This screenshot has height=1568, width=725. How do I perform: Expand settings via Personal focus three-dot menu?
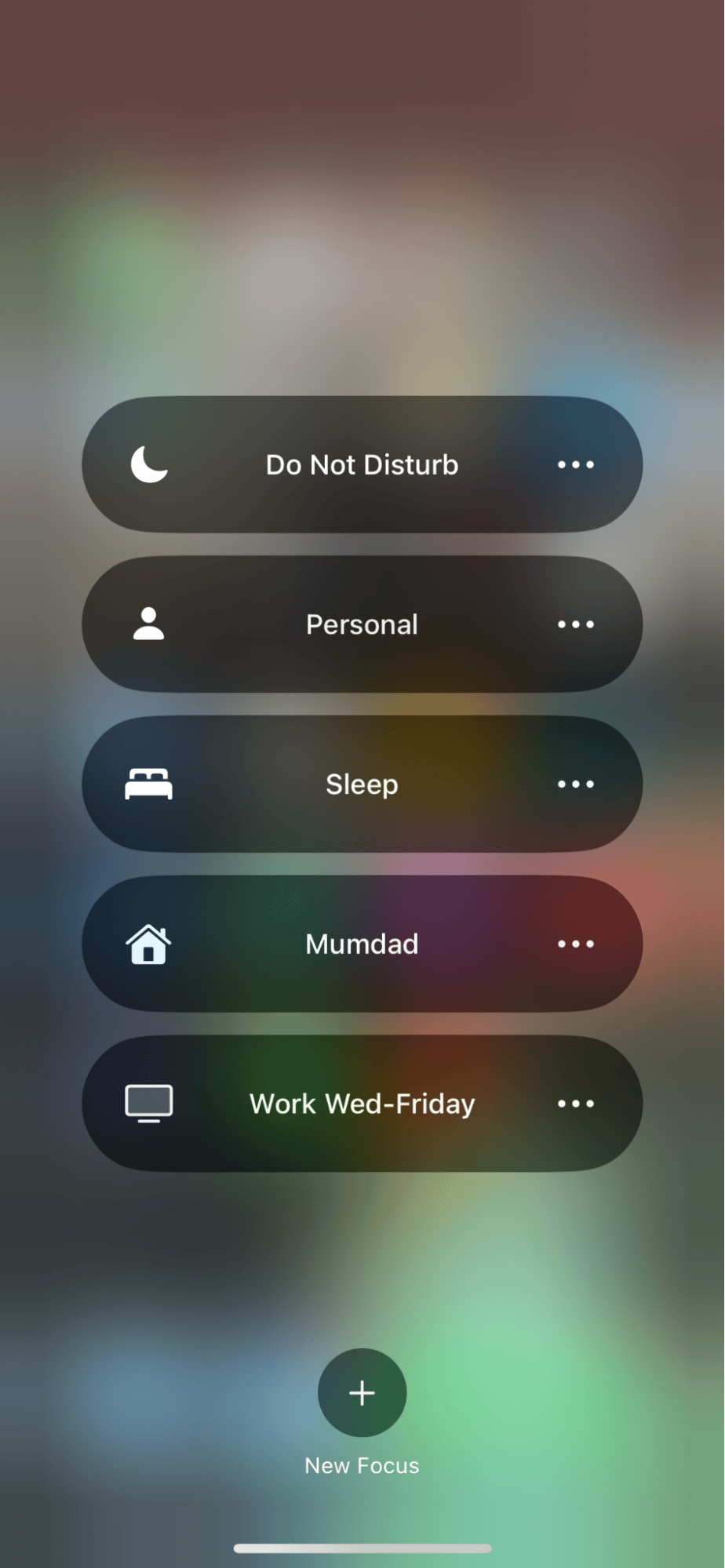575,624
